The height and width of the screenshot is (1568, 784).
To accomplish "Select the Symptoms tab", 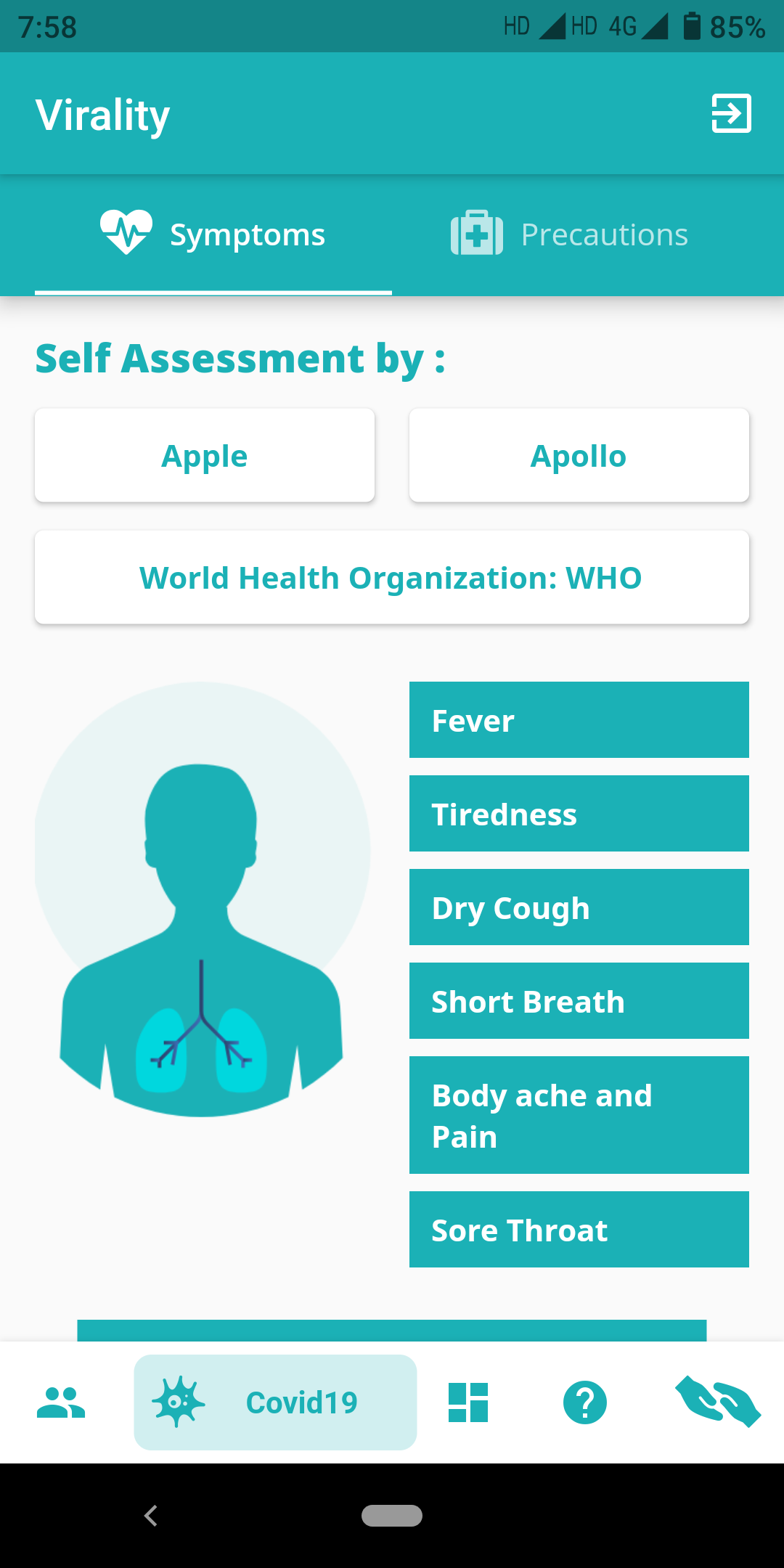I will pyautogui.click(x=213, y=234).
